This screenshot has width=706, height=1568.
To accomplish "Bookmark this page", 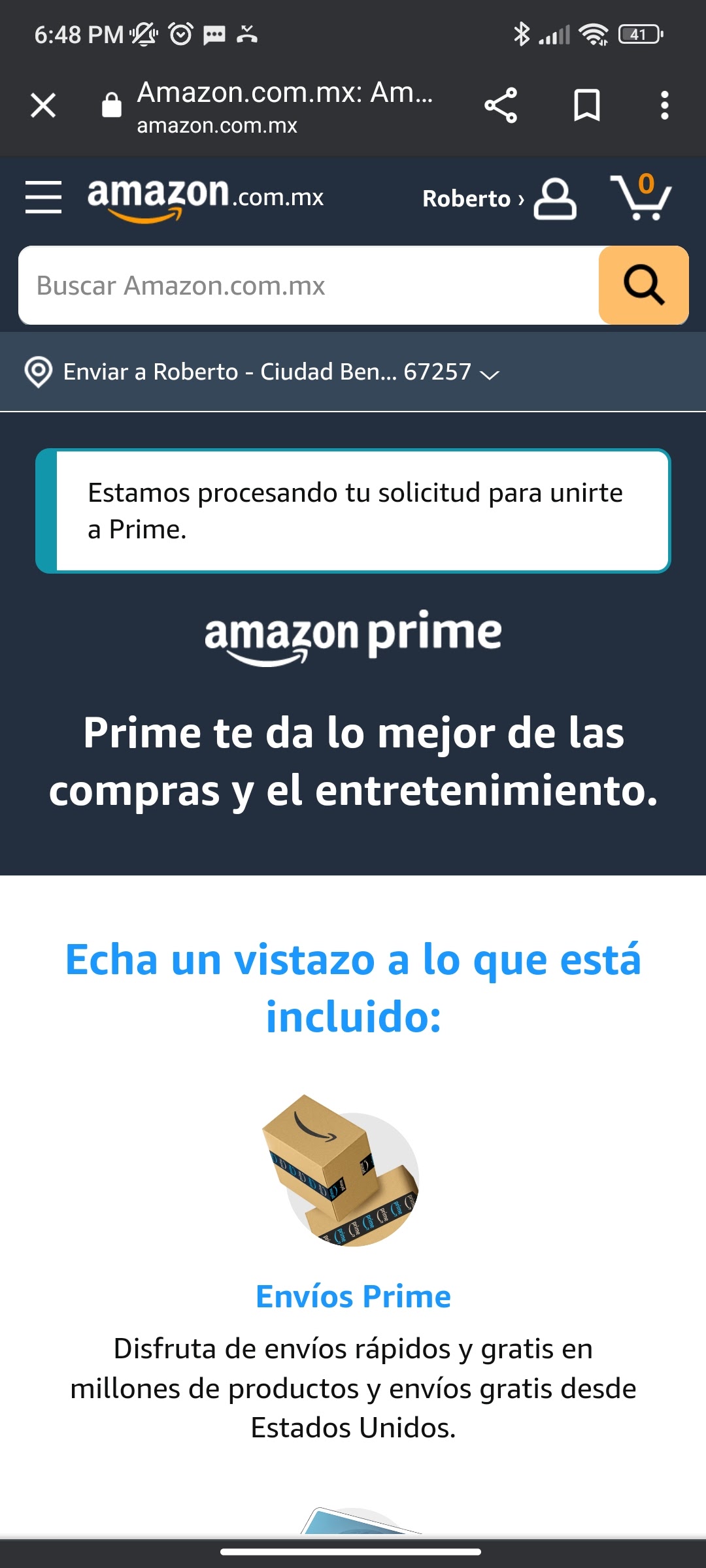I will click(586, 105).
